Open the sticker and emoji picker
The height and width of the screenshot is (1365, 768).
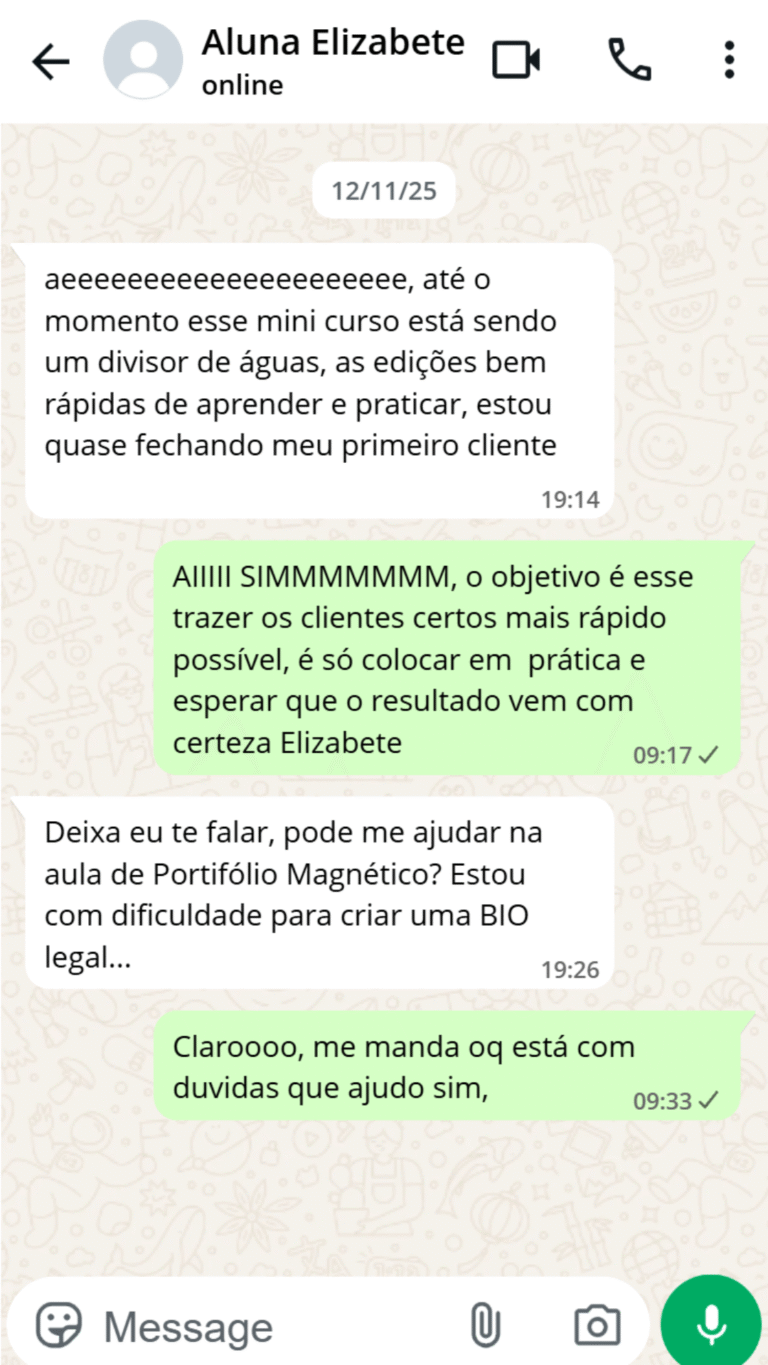click(x=59, y=1326)
